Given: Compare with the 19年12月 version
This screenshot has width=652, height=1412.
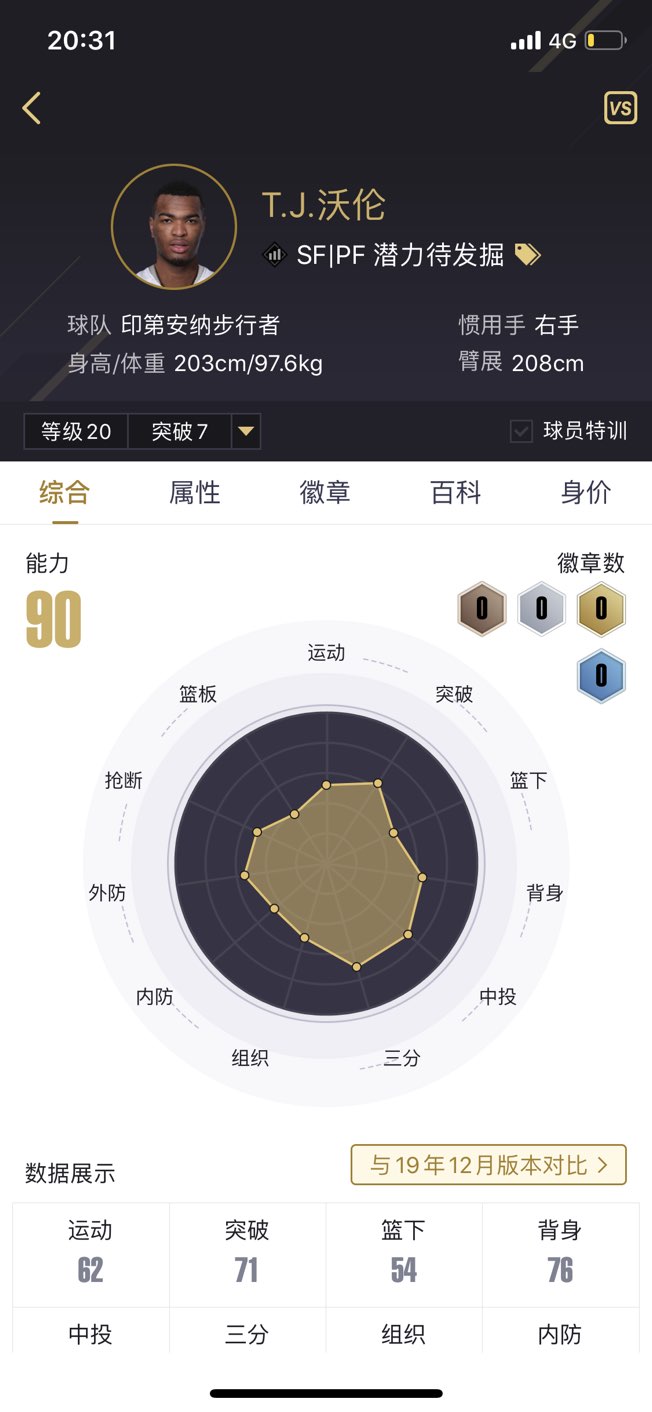Looking at the screenshot, I should (x=488, y=1165).
